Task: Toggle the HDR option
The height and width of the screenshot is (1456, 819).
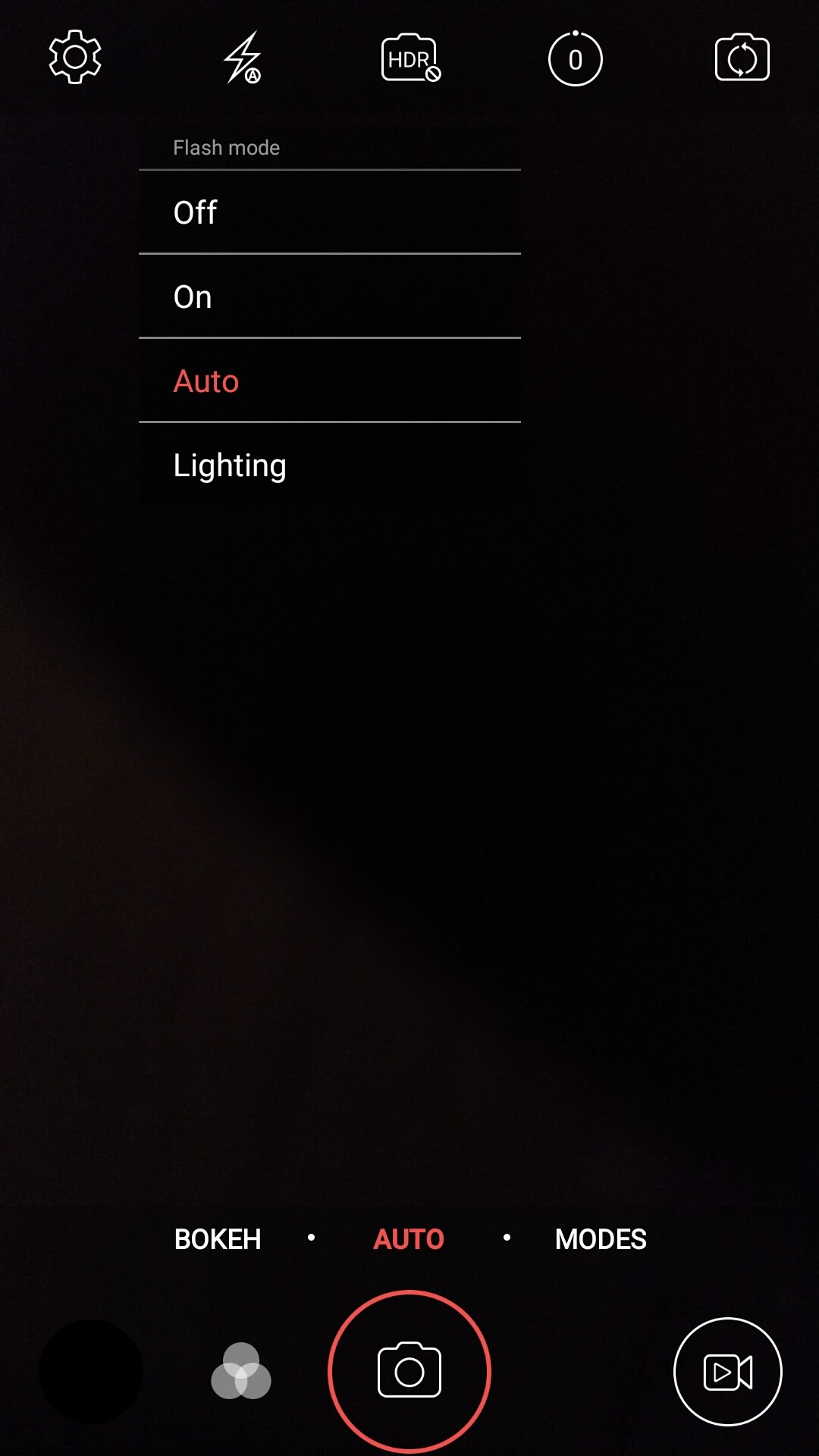Action: pyautogui.click(x=410, y=58)
